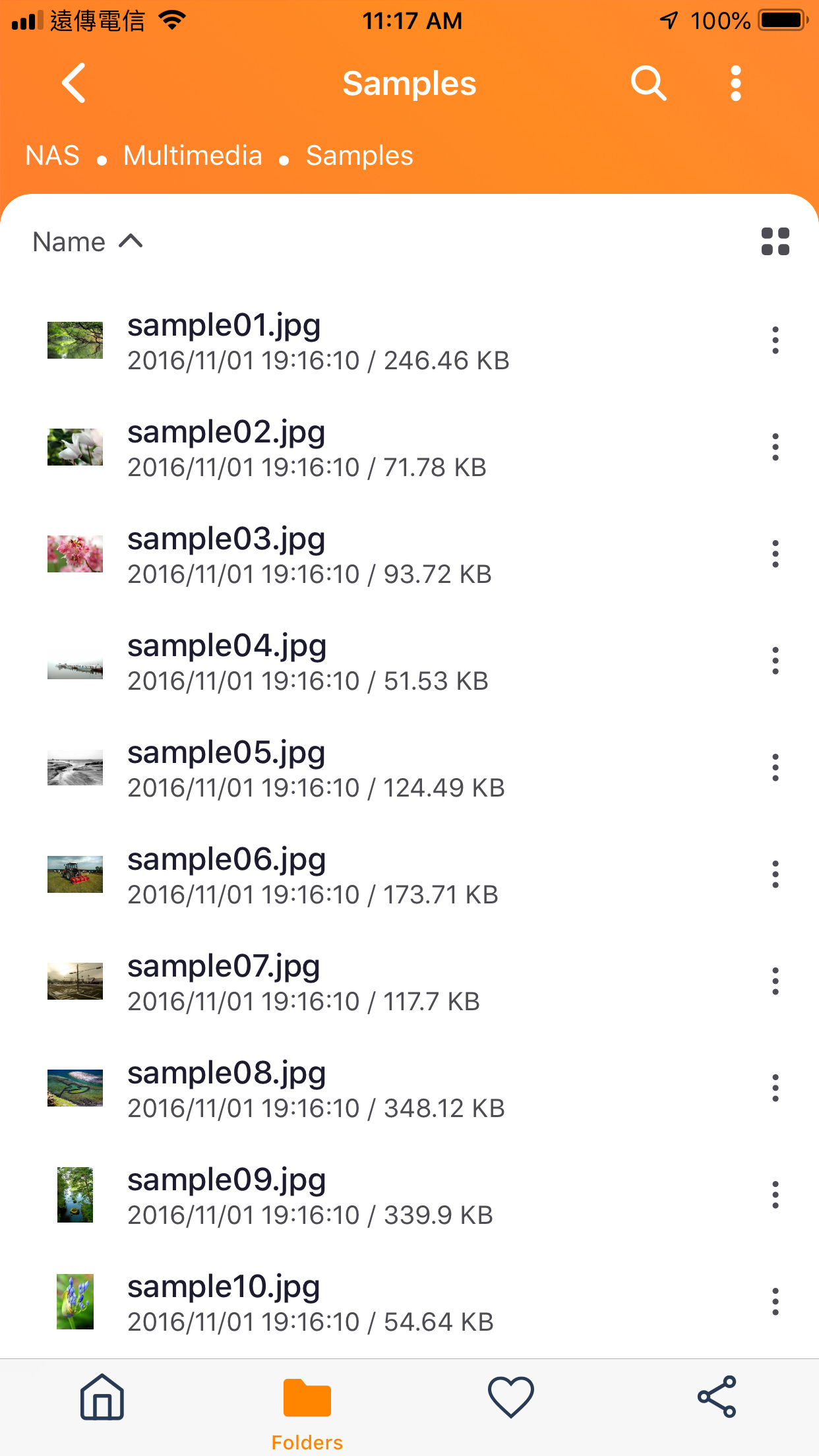Go to the Home screen icon
This screenshot has height=1456, width=819.
[x=101, y=1397]
